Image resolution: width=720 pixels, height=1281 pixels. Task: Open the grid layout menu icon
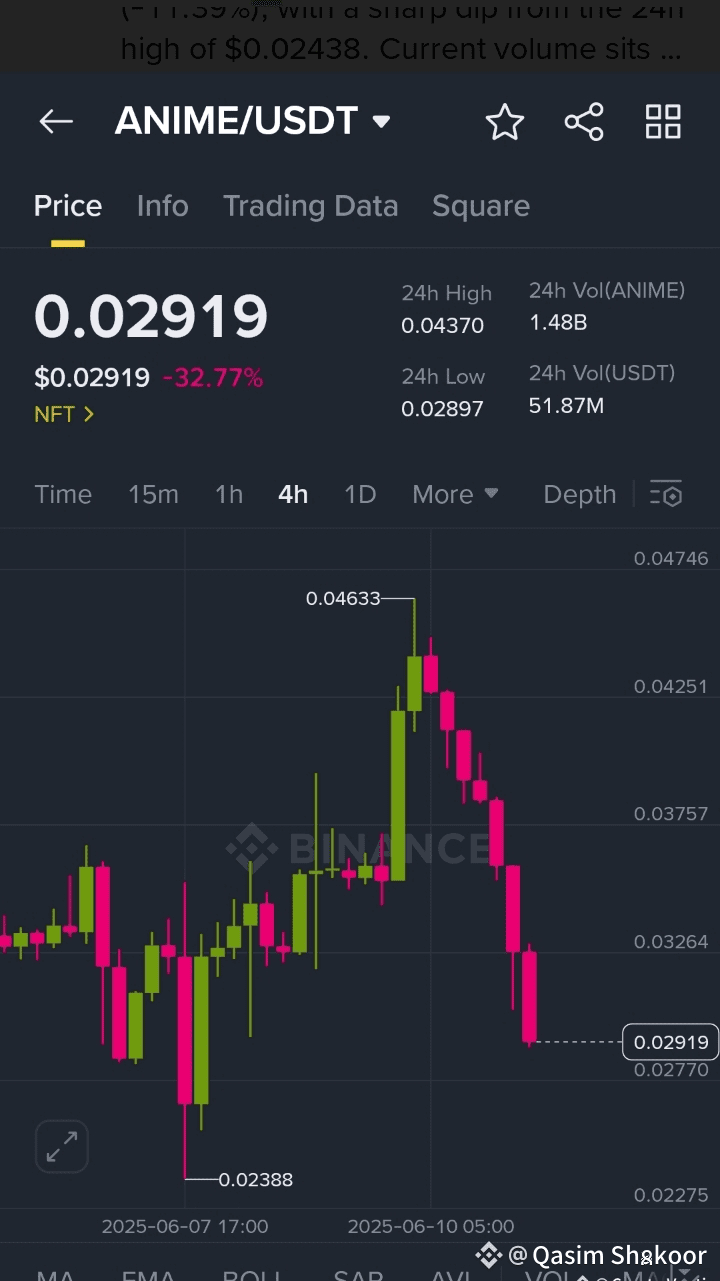tap(663, 122)
